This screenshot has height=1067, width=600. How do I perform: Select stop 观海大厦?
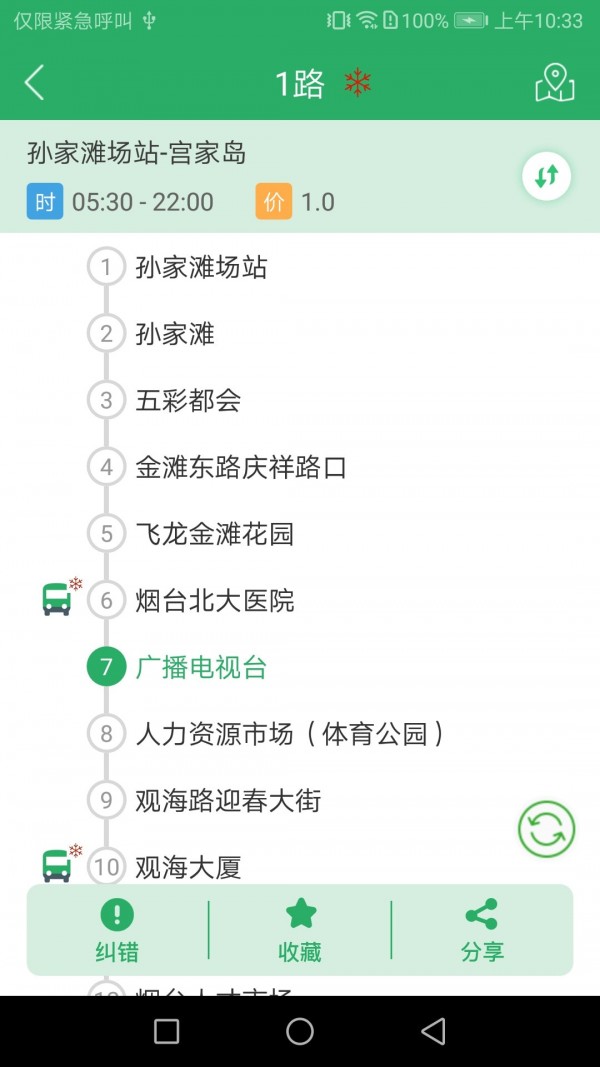(x=188, y=867)
